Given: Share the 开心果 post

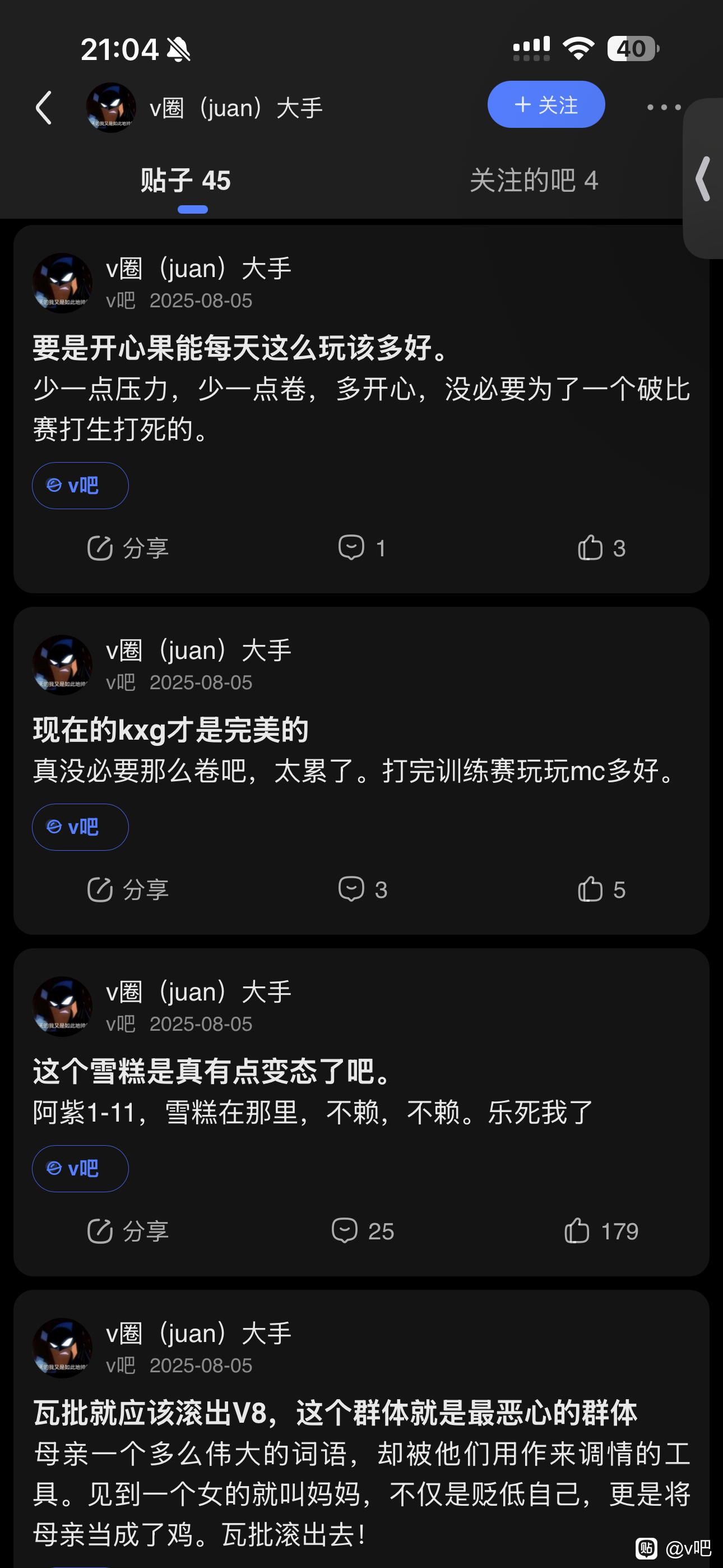Looking at the screenshot, I should [128, 548].
